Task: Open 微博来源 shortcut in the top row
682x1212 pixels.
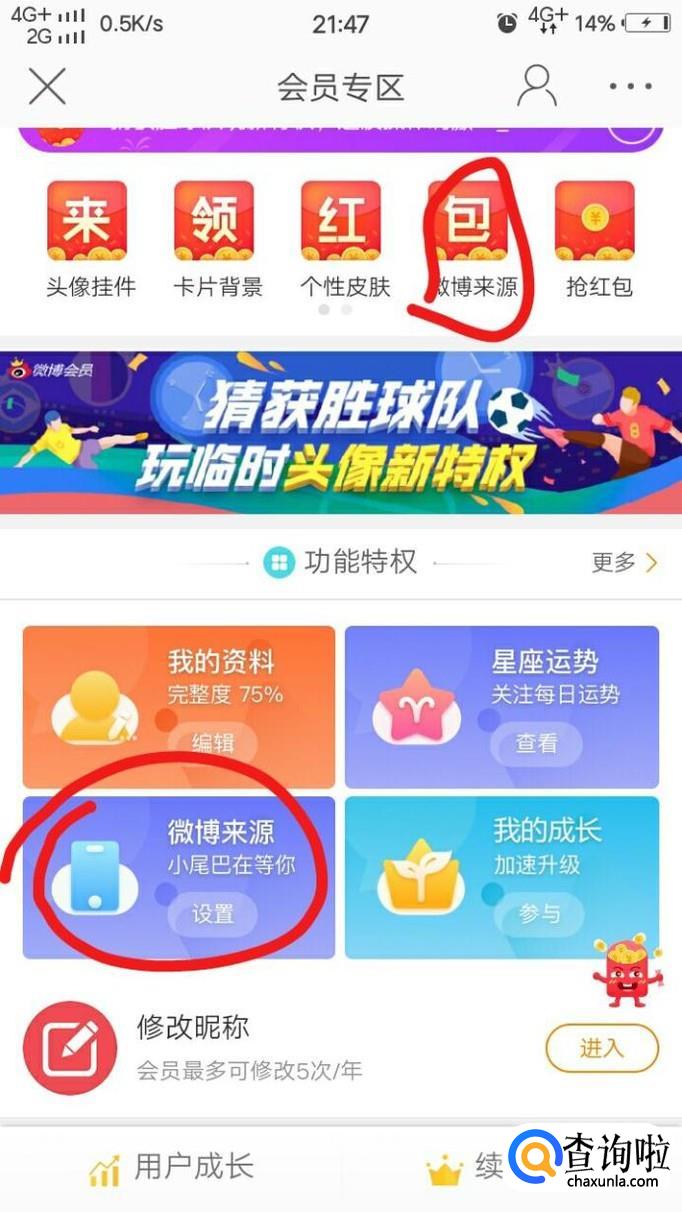Action: tap(470, 239)
